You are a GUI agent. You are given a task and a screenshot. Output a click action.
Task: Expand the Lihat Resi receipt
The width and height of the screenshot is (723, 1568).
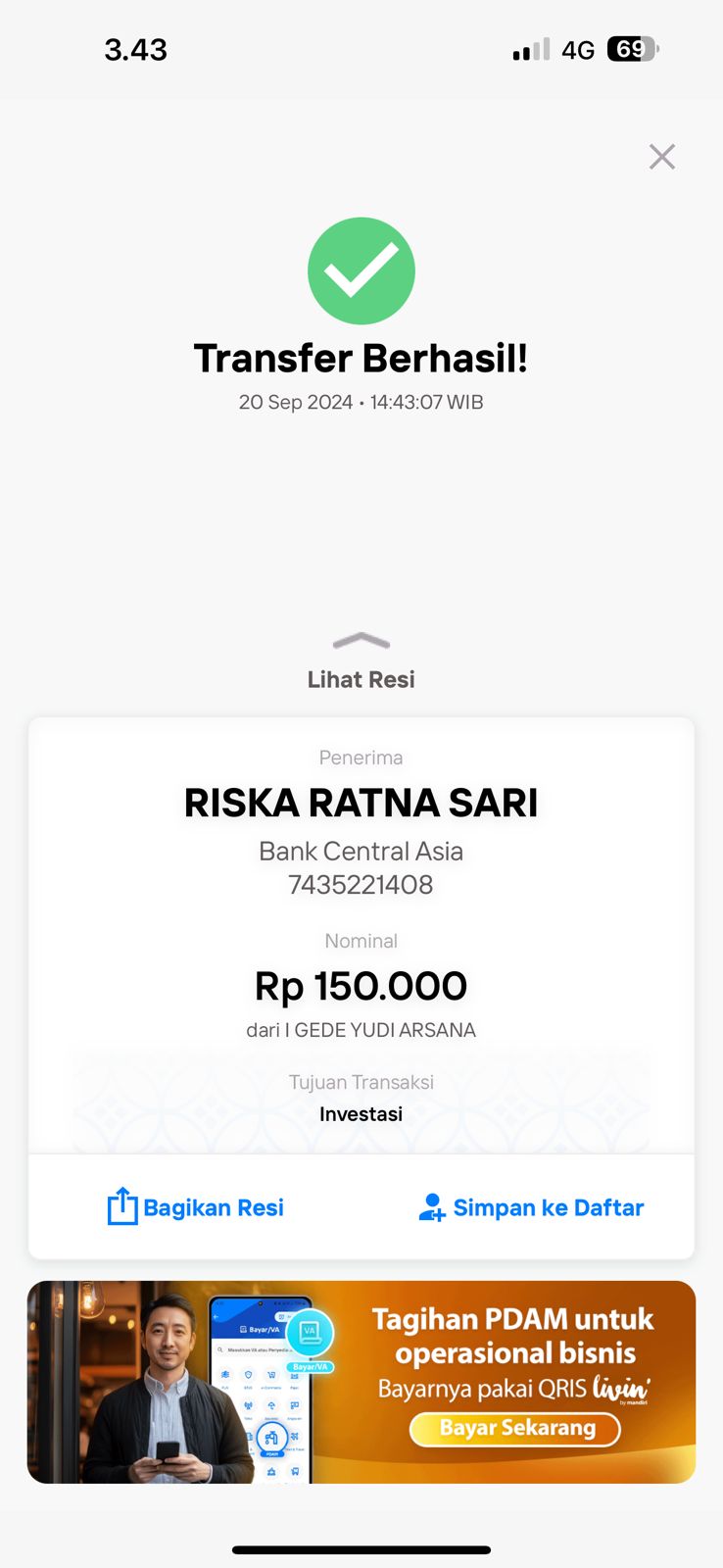click(361, 661)
